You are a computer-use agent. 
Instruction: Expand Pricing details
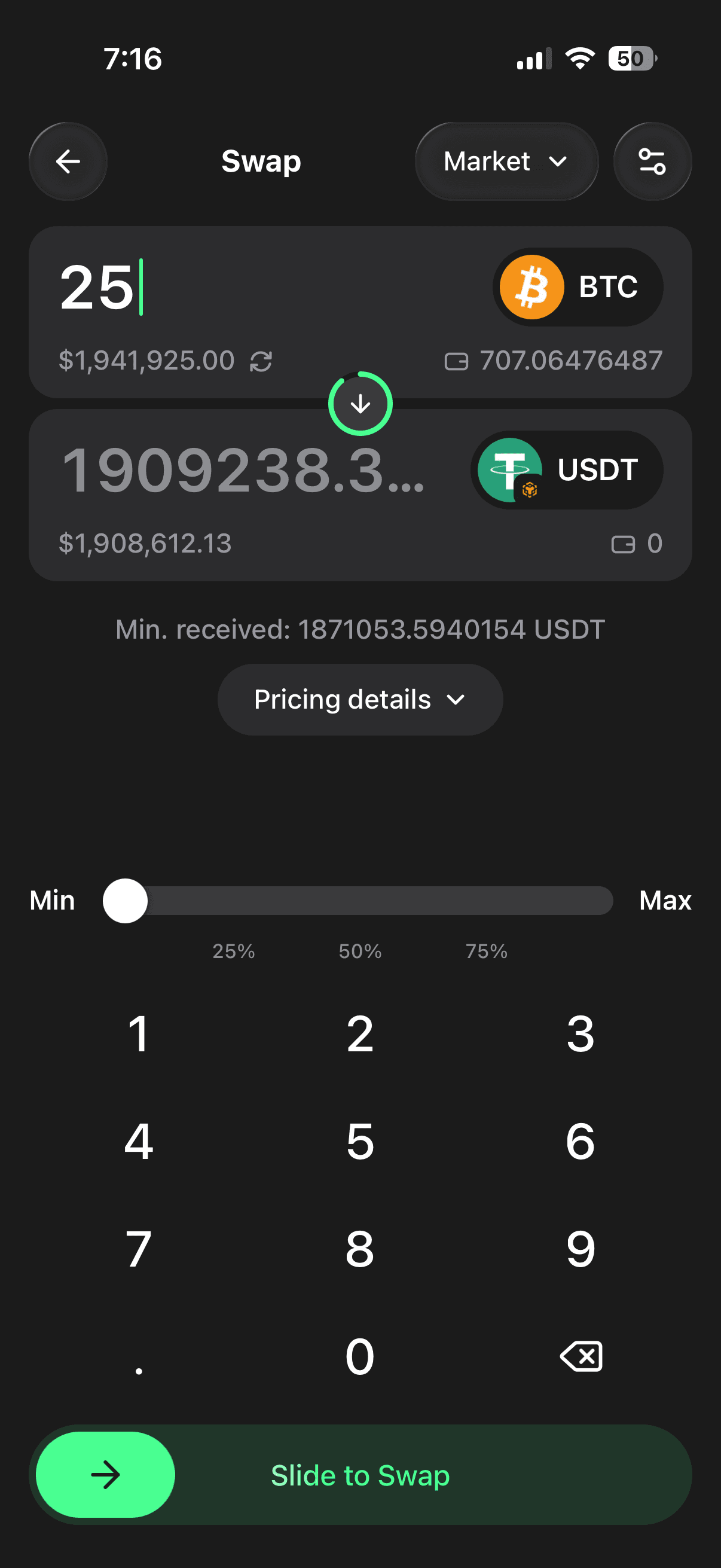point(360,700)
